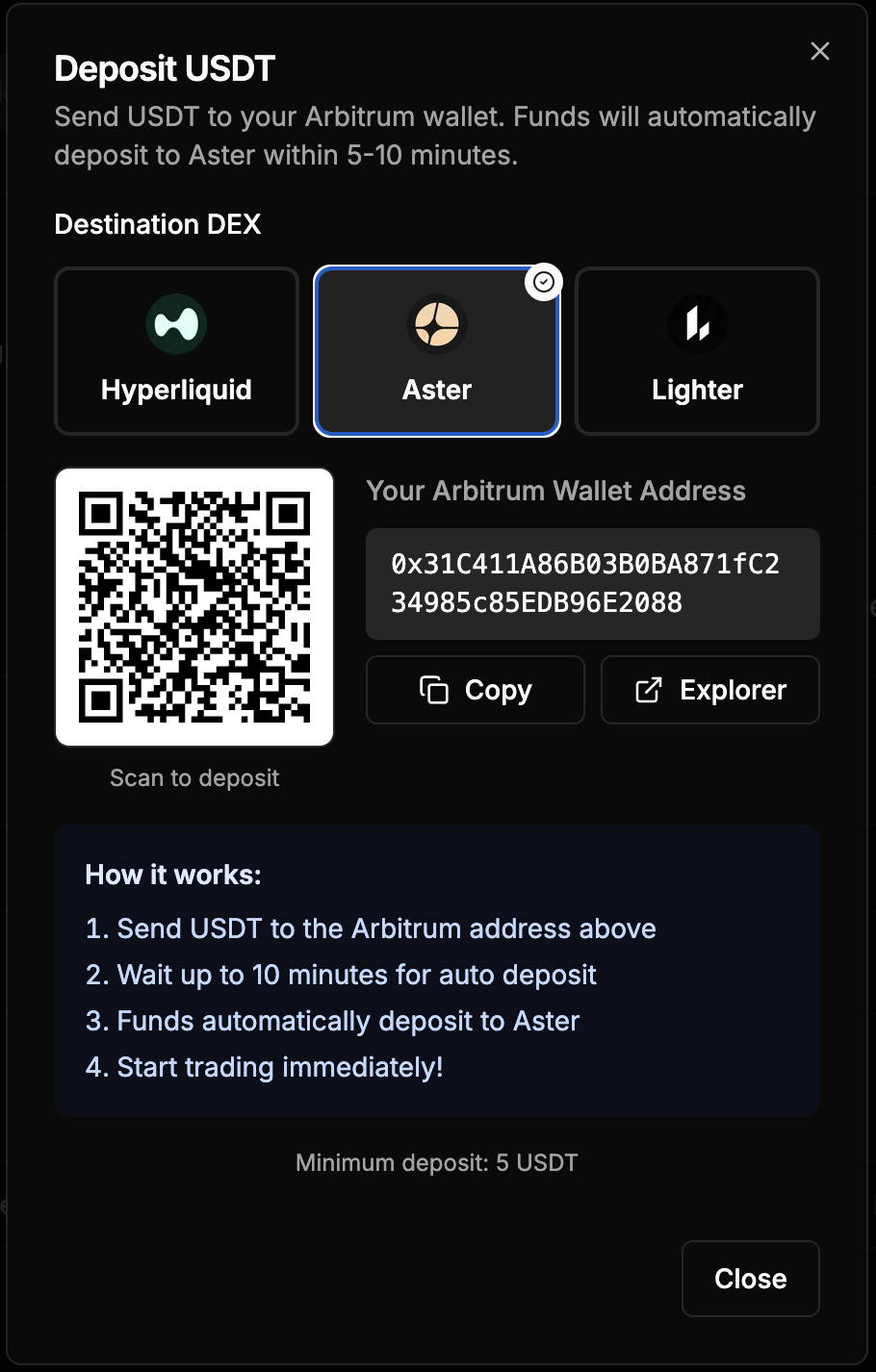
Task: Click the copy icon inside the Copy button
Action: click(x=435, y=690)
